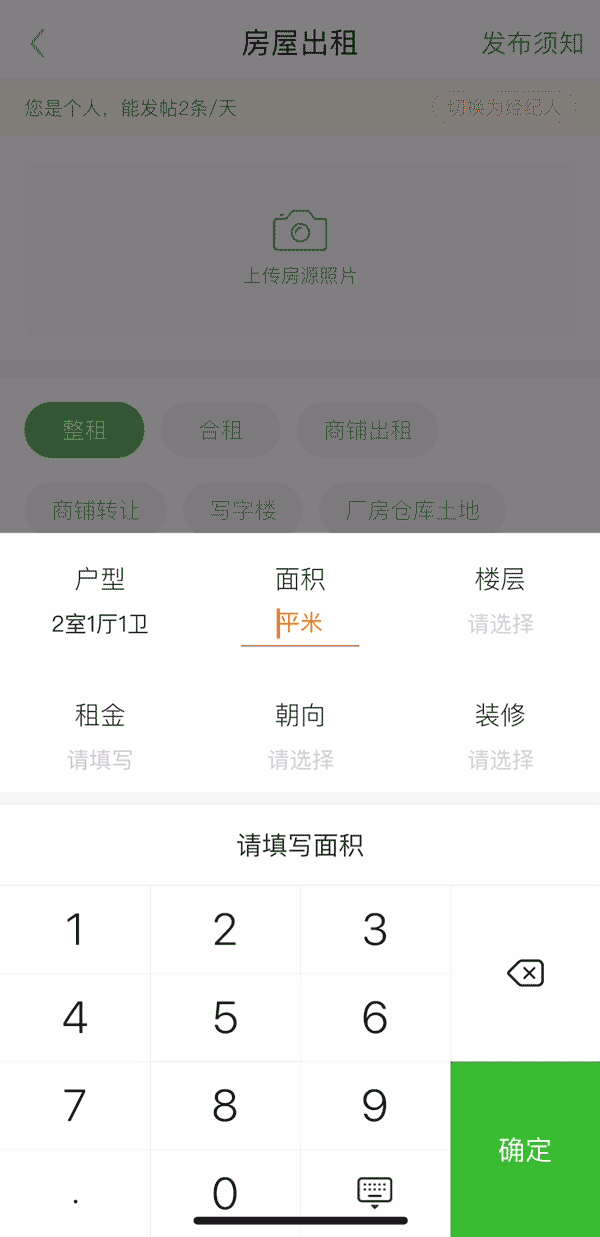
Task: Type digit 8 on the keypad
Action: 225,1106
